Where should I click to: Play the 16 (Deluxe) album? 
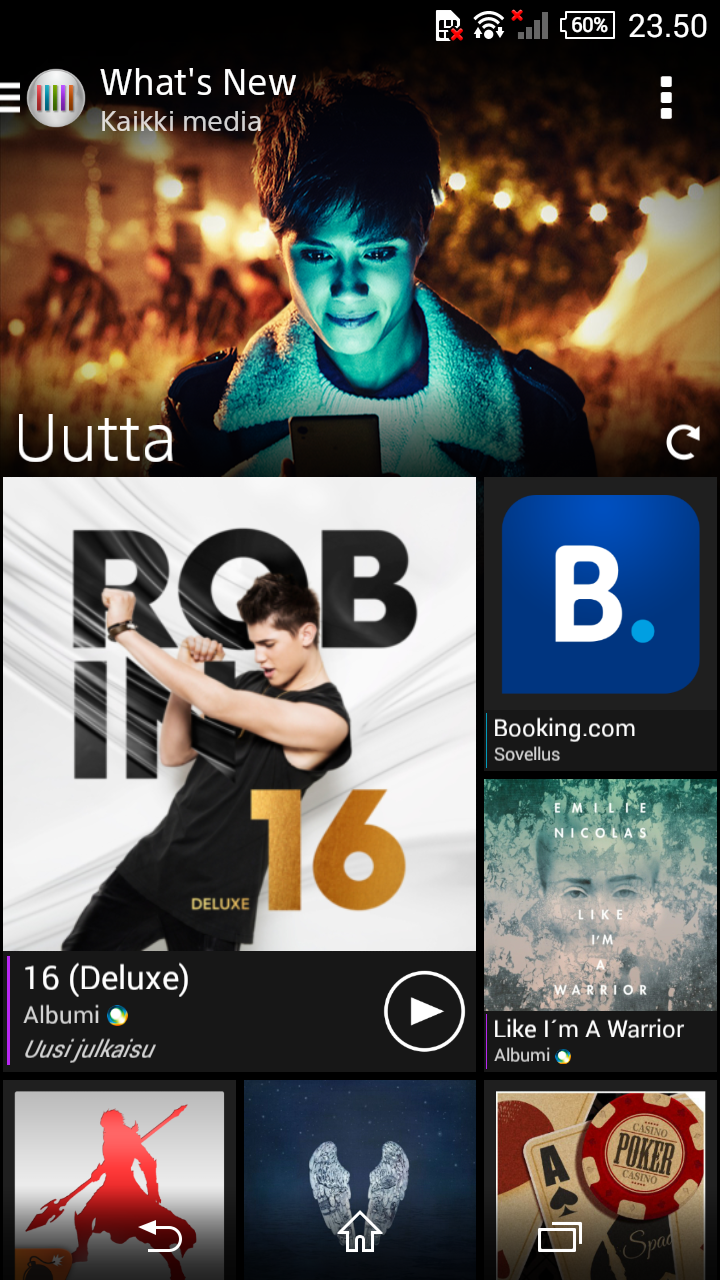[424, 1011]
